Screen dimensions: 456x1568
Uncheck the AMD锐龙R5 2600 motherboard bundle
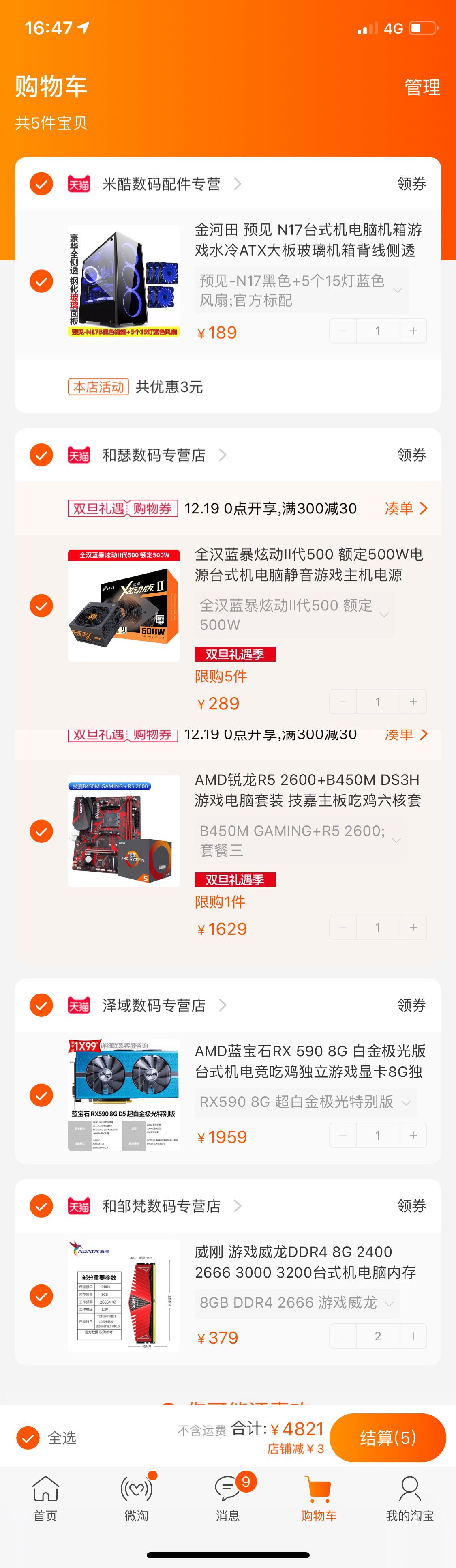click(x=41, y=831)
